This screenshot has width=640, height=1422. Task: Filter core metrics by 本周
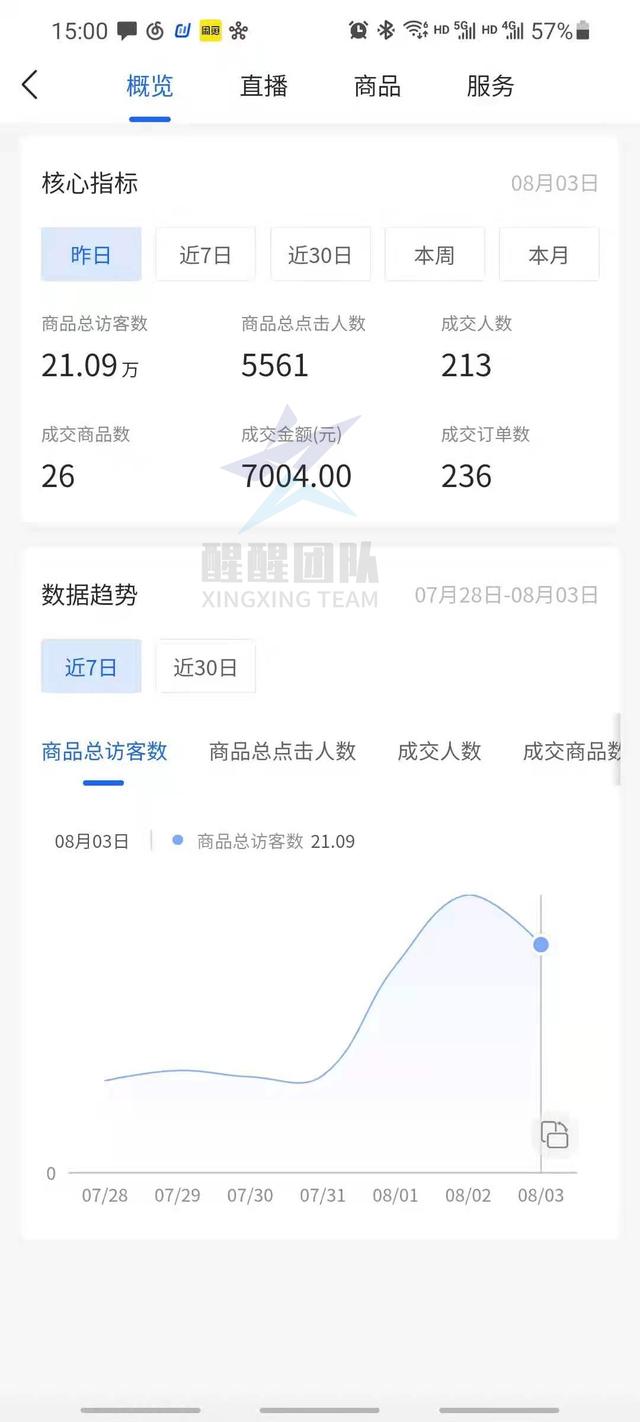coord(434,255)
